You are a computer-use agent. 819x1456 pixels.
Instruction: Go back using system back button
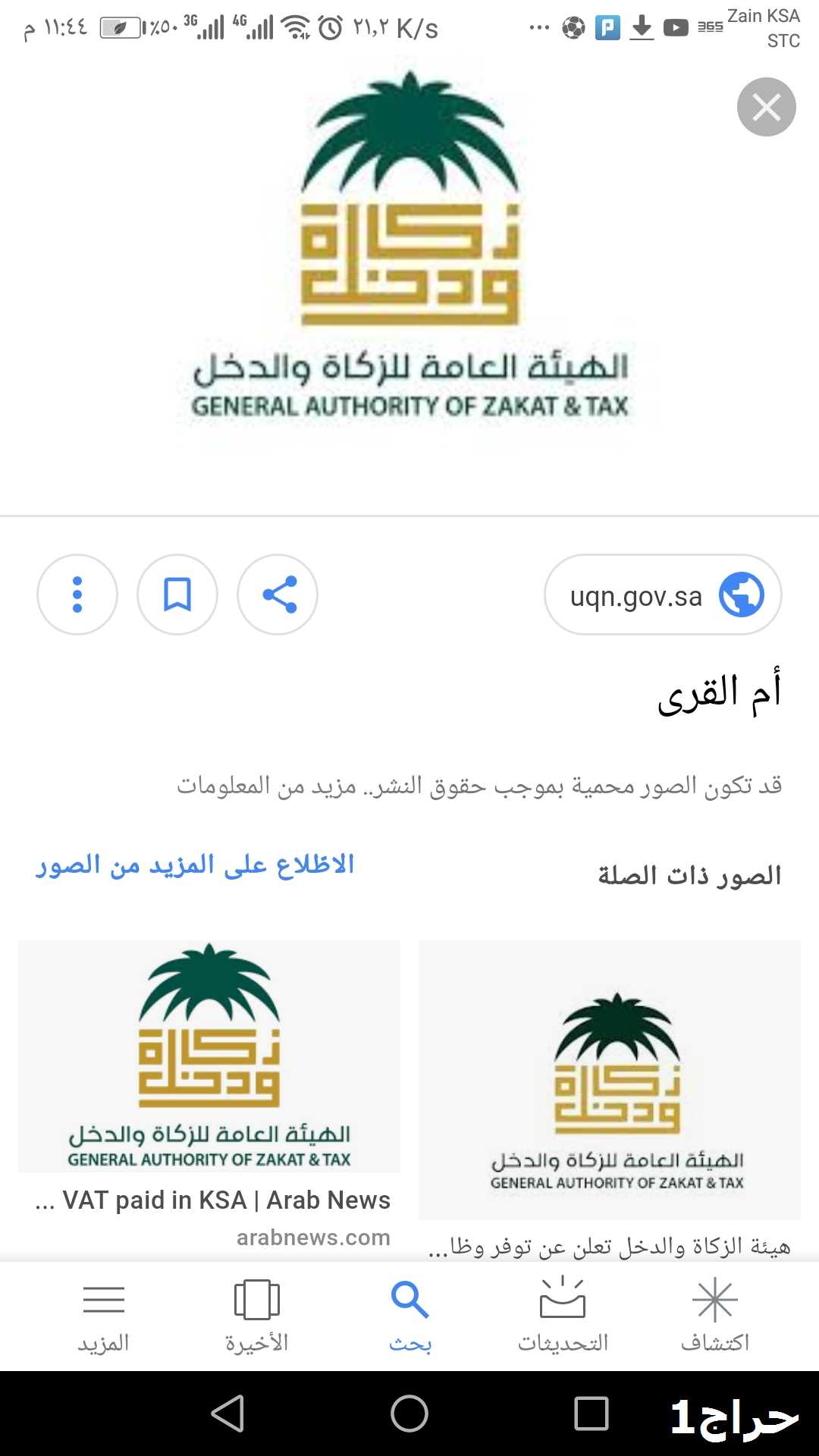[x=227, y=1414]
